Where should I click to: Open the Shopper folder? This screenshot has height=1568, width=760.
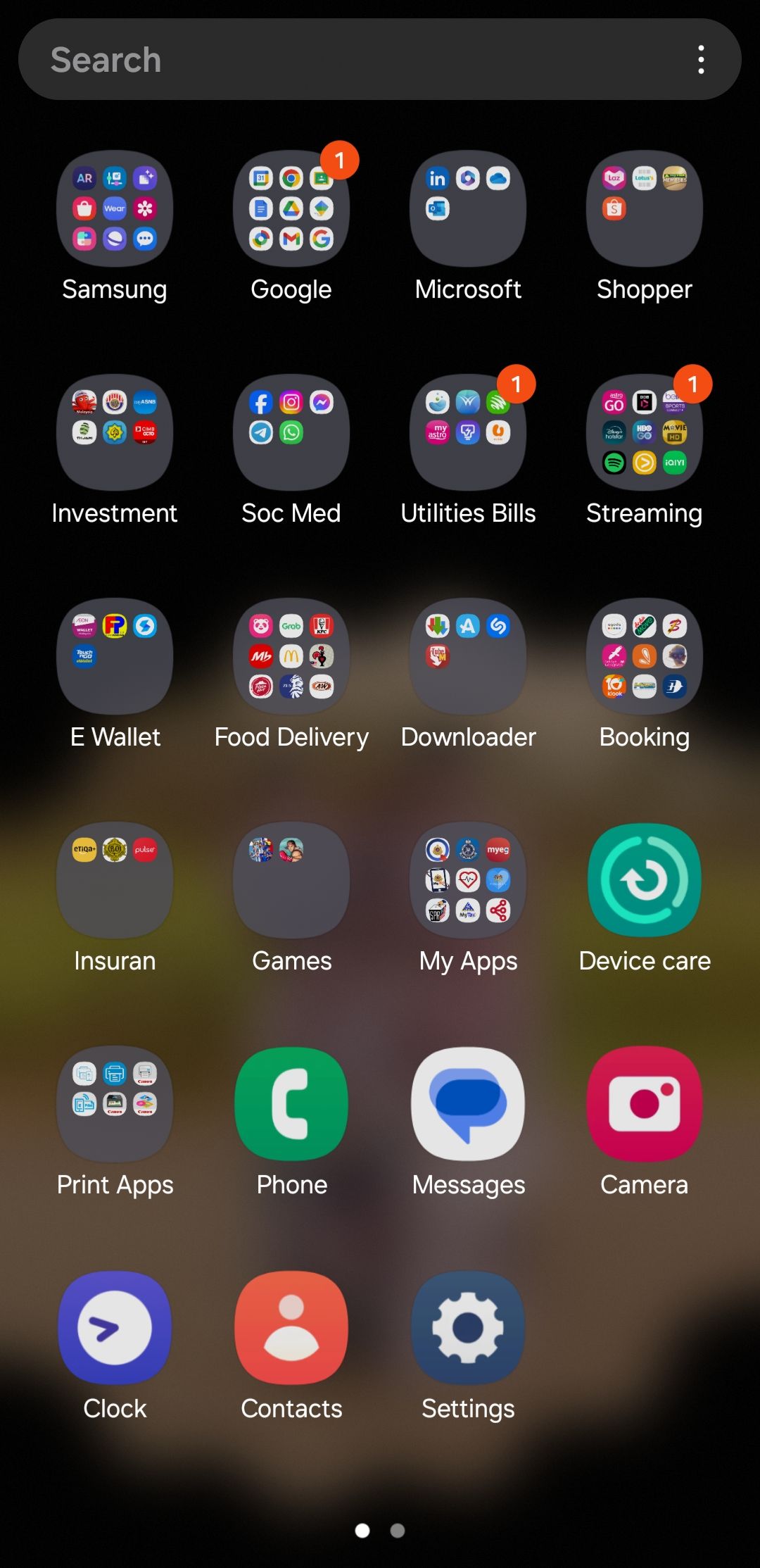point(644,209)
